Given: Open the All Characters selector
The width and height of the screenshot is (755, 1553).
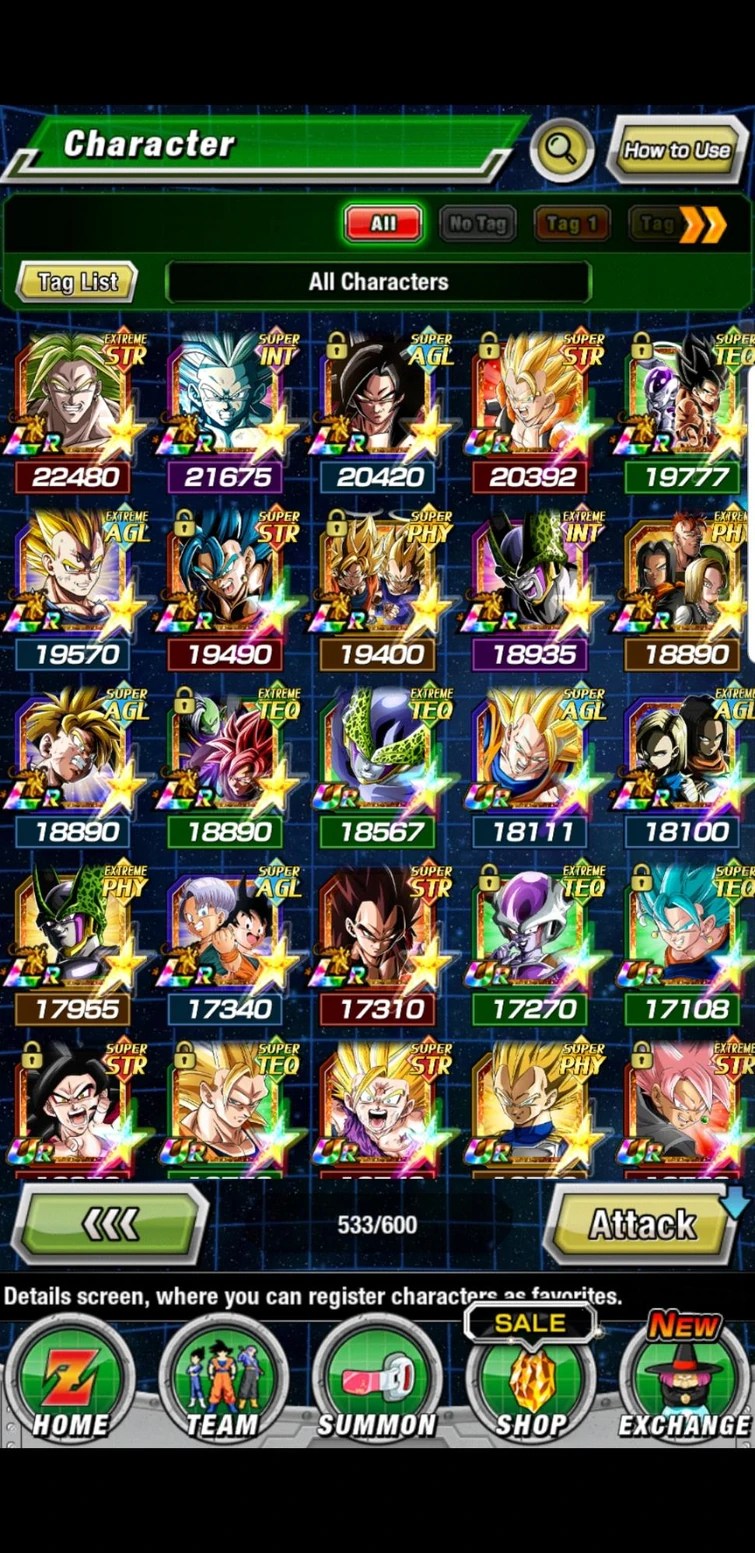Looking at the screenshot, I should (x=378, y=282).
